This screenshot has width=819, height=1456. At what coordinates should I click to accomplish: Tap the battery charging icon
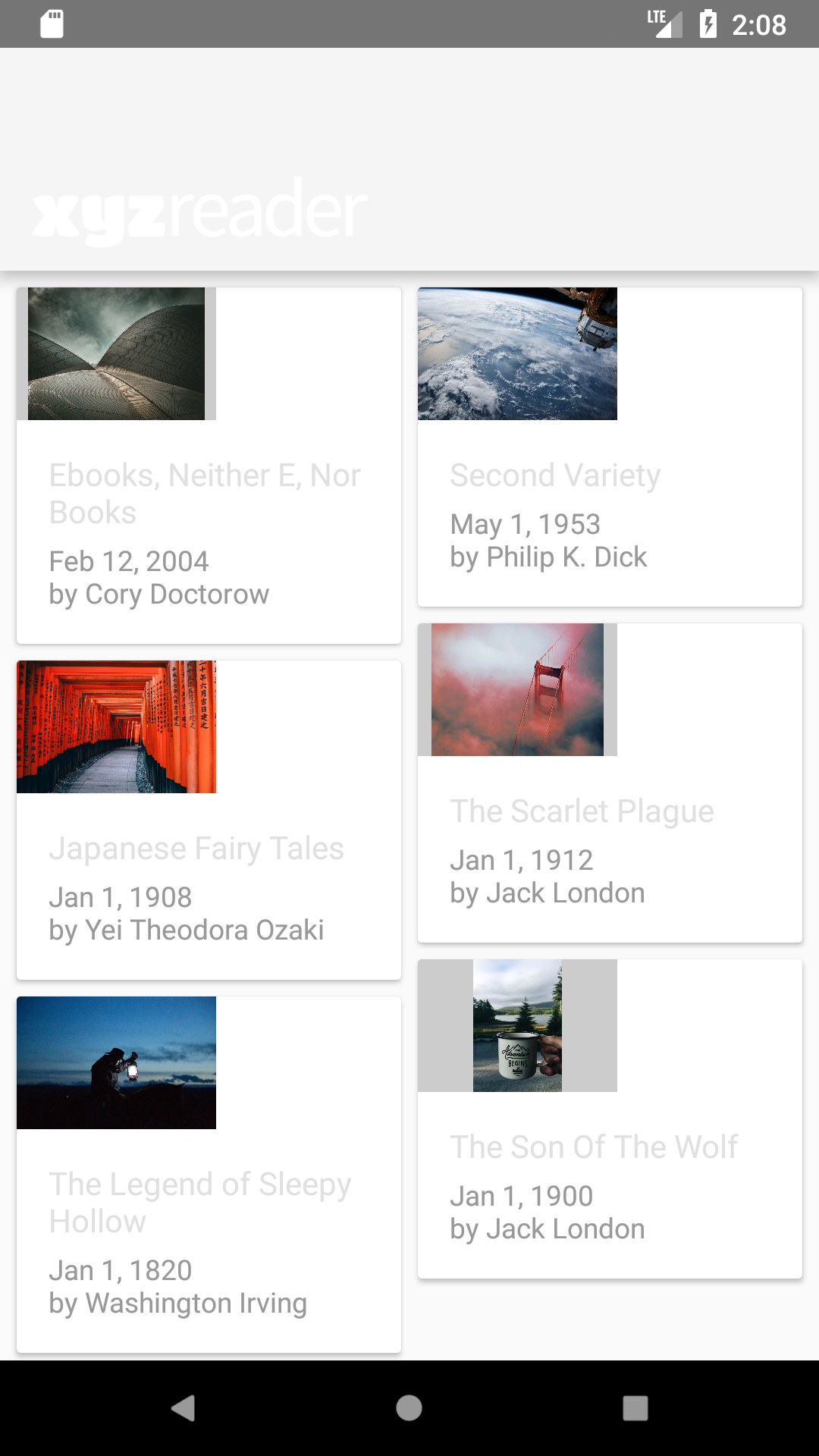pyautogui.click(x=708, y=25)
